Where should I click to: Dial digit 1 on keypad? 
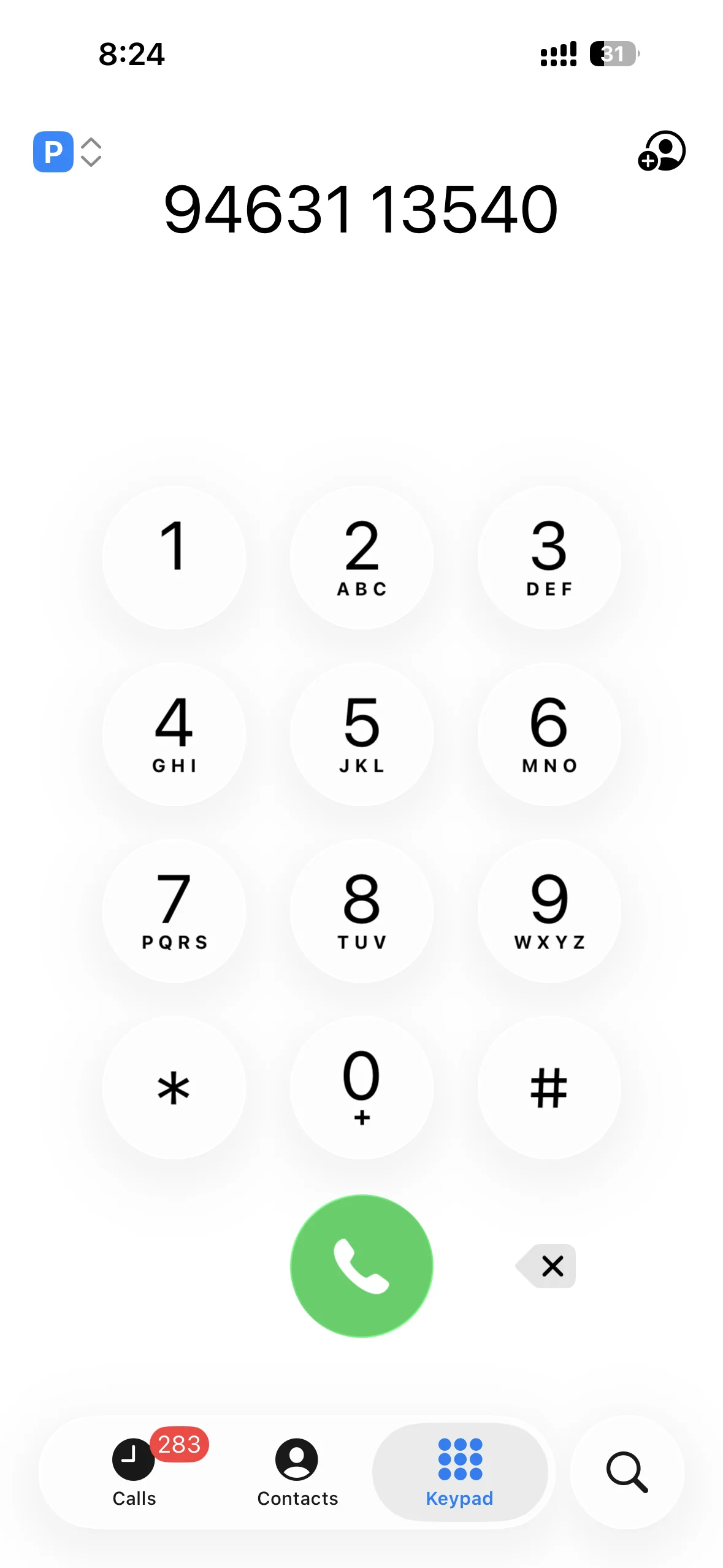[x=174, y=558]
